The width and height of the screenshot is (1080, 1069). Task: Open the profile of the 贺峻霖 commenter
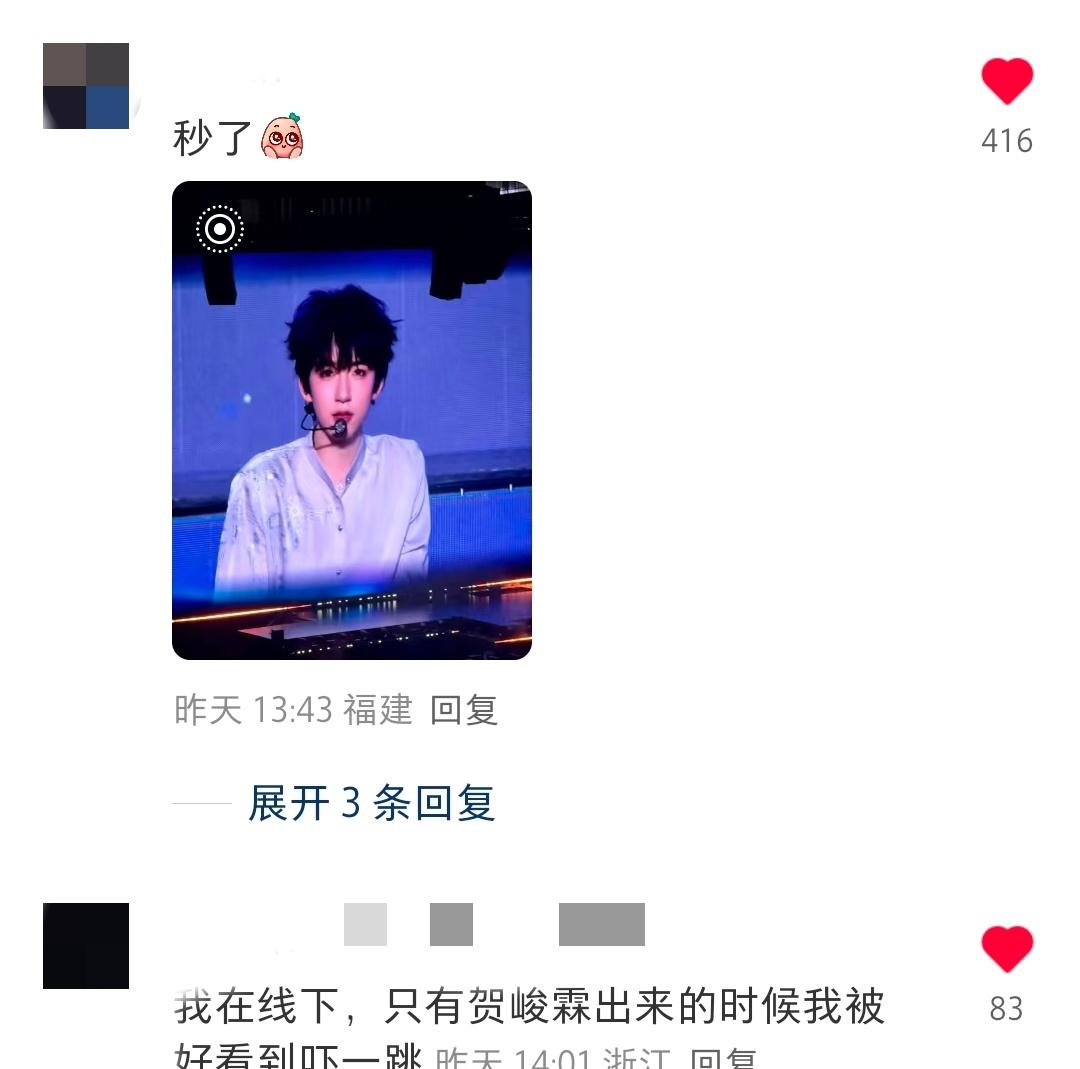[86, 945]
